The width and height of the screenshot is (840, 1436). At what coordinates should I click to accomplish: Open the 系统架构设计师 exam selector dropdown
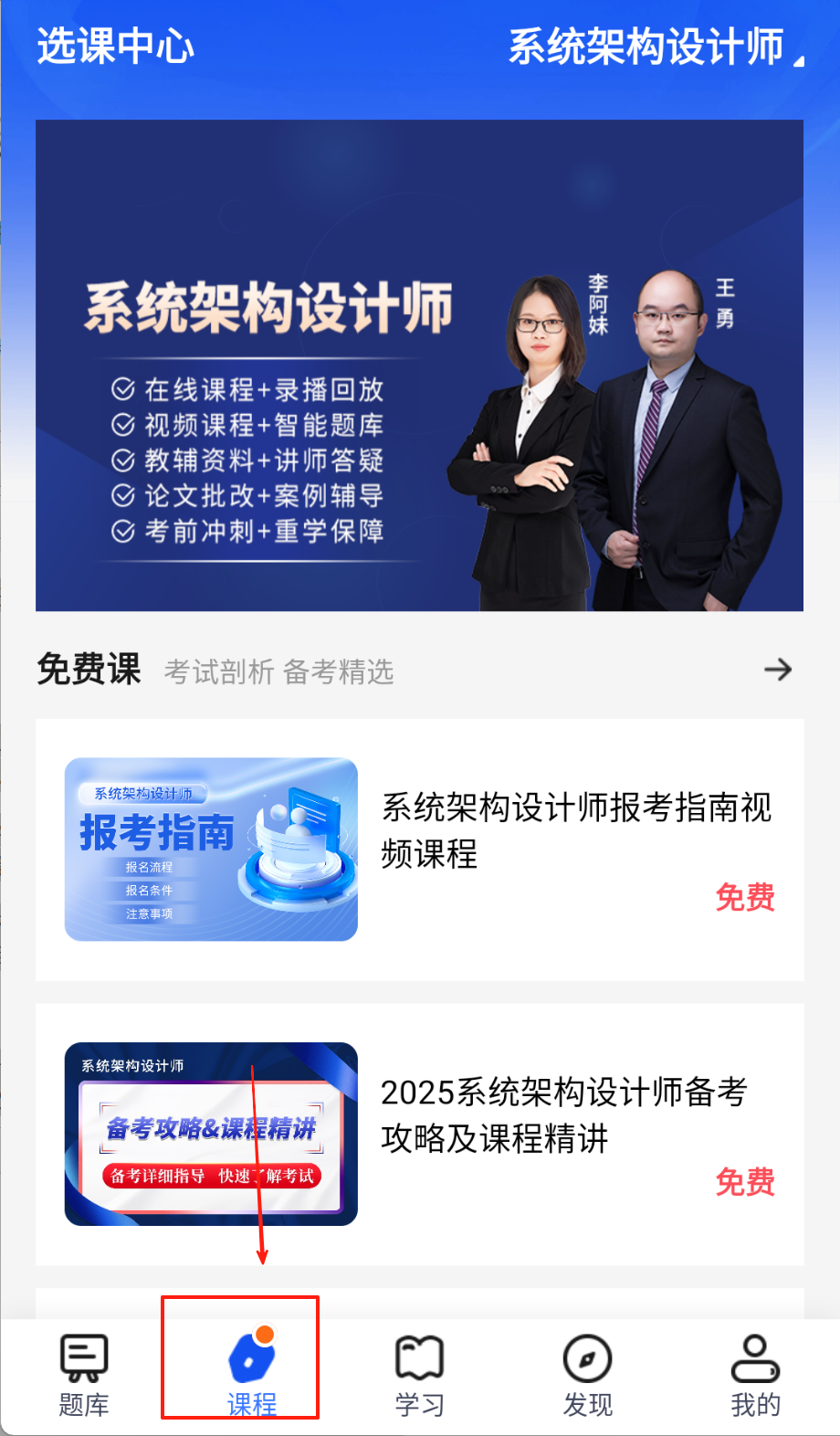(656, 48)
